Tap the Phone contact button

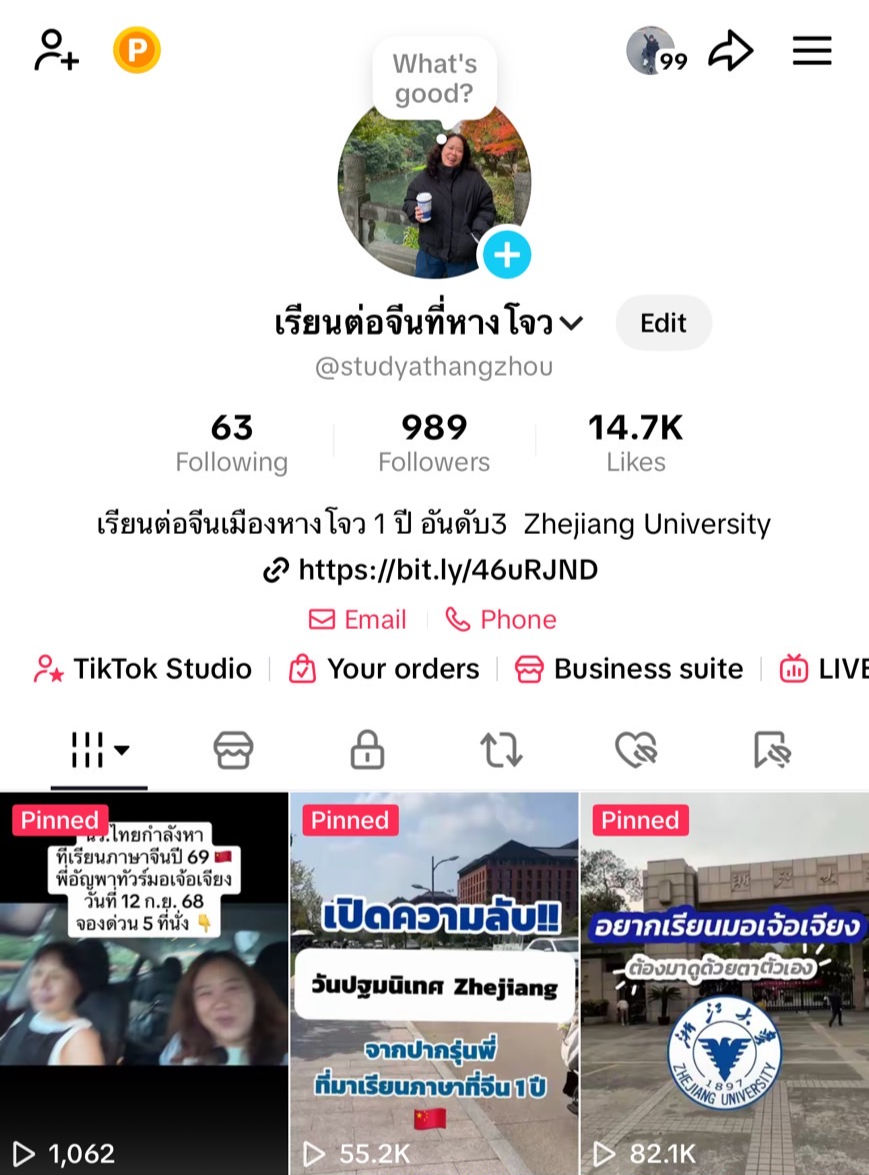point(501,620)
